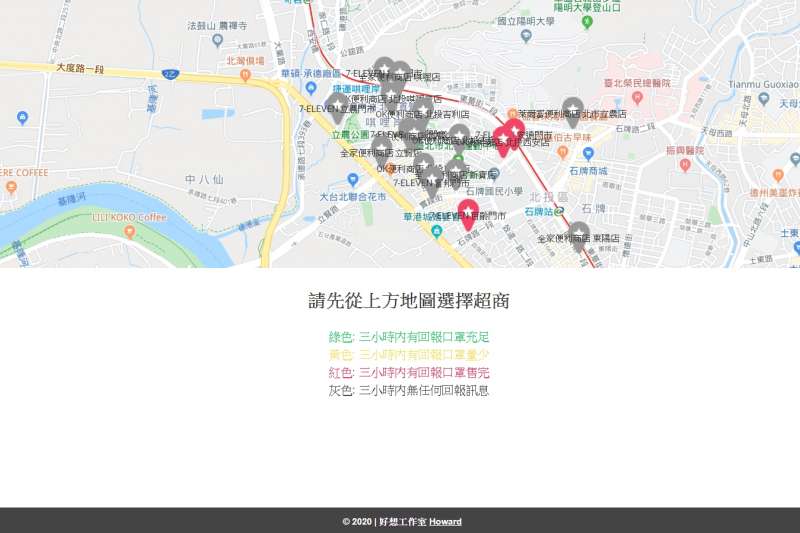Select the 全家便利商店 立致店 marker

point(383,147)
